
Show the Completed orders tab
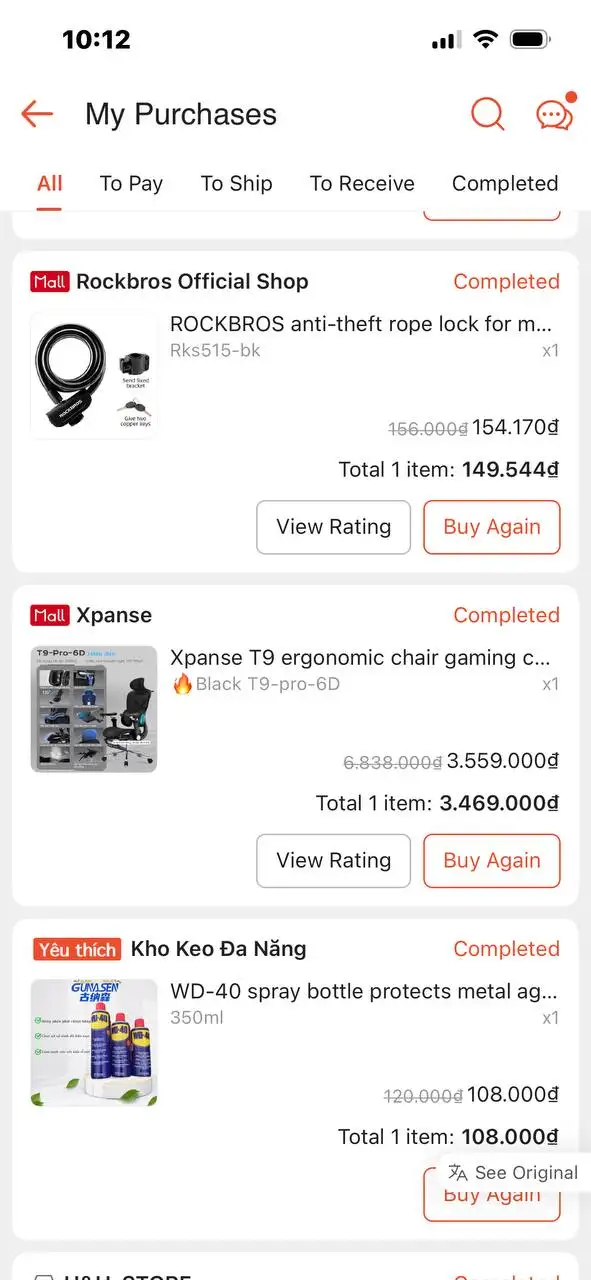pyautogui.click(x=505, y=183)
